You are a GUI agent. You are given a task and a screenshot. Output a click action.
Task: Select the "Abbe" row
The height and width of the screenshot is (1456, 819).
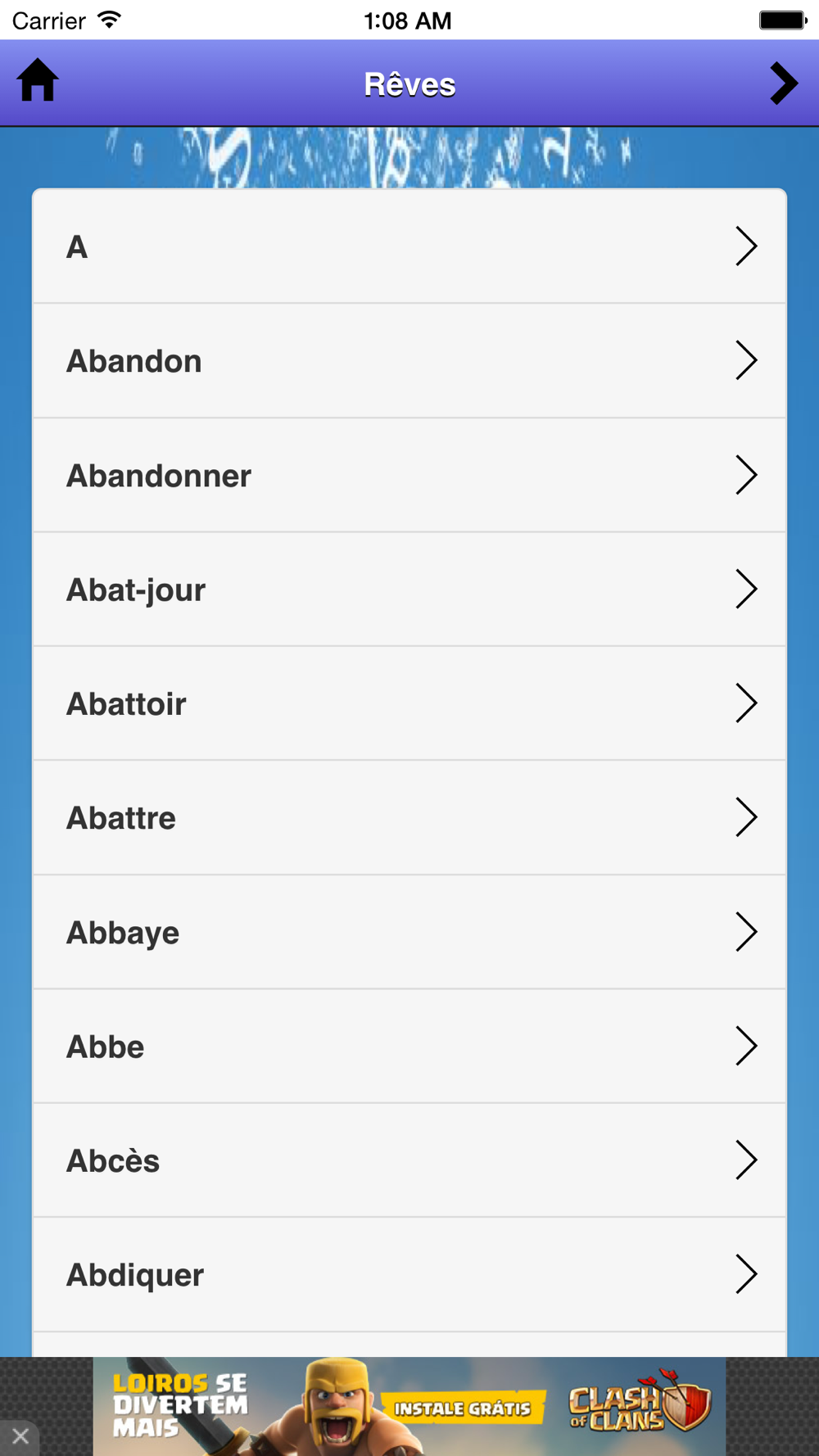(x=409, y=1047)
